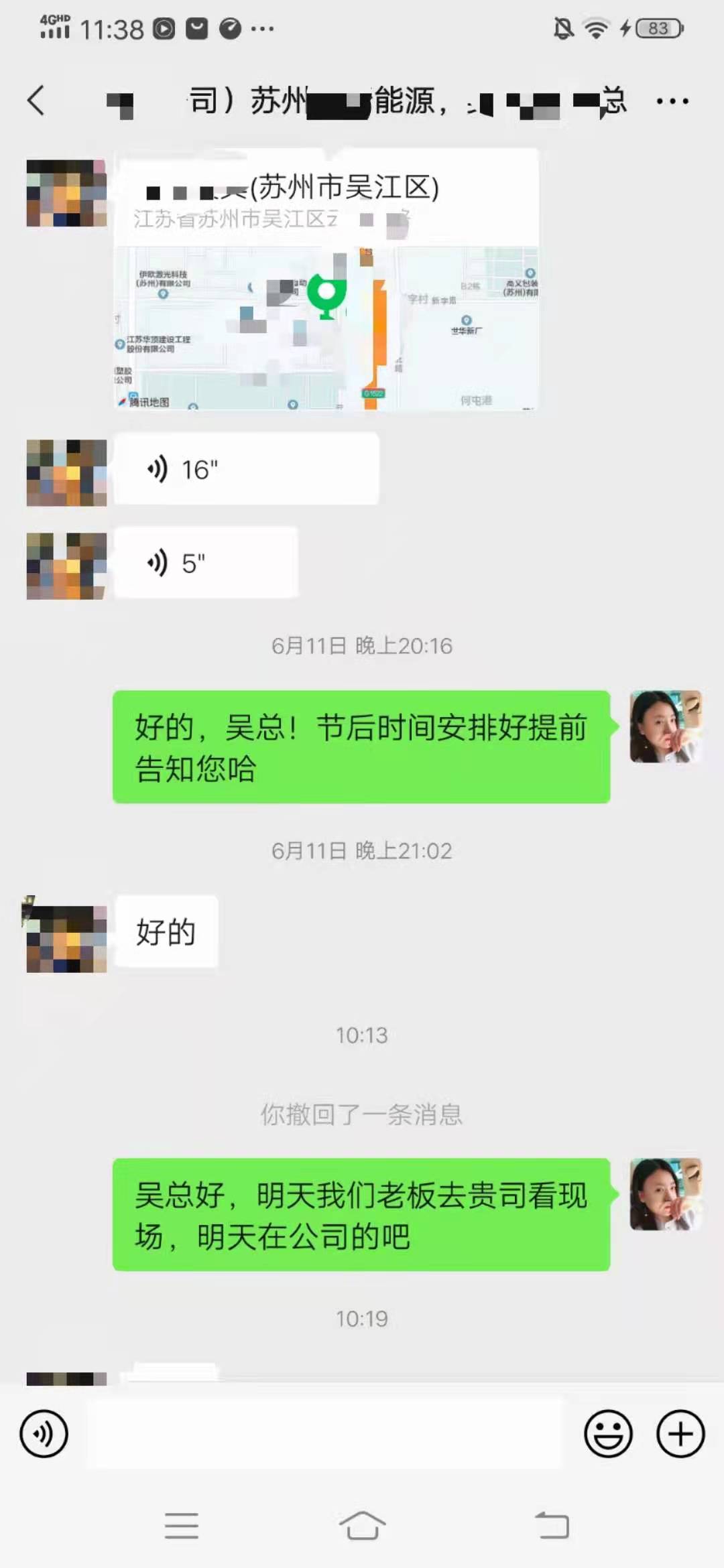Focus the message text field
This screenshot has height=1568, width=724.
point(323,1434)
